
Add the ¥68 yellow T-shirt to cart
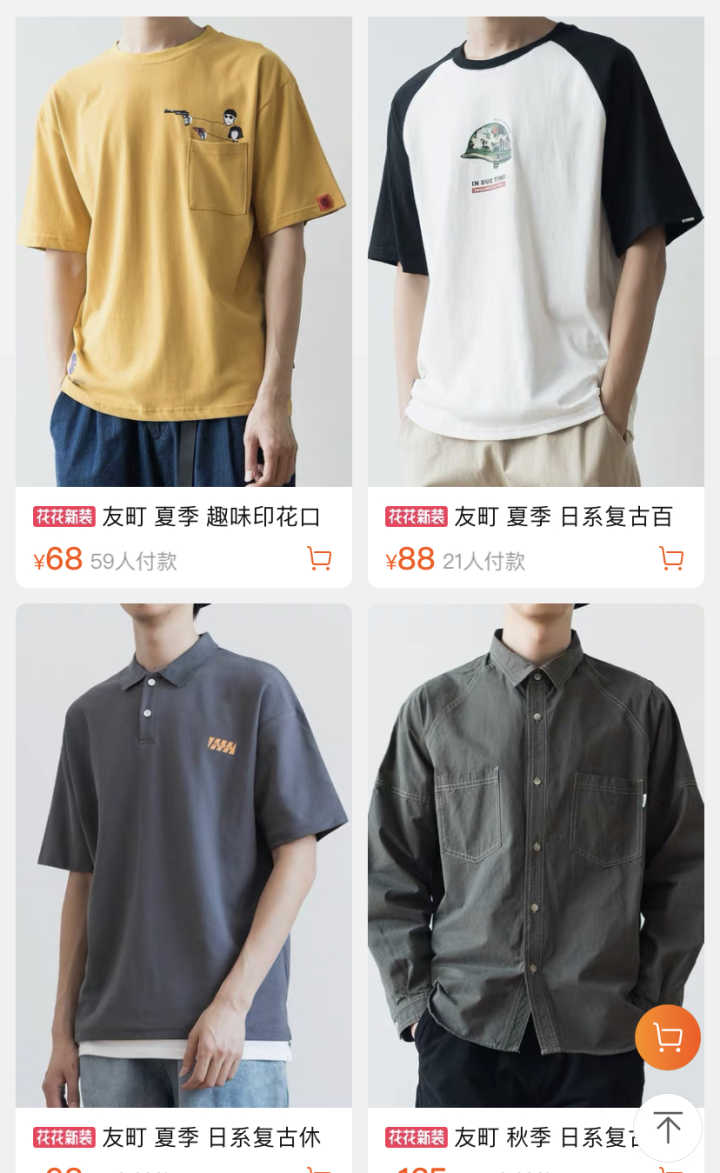[x=319, y=559]
